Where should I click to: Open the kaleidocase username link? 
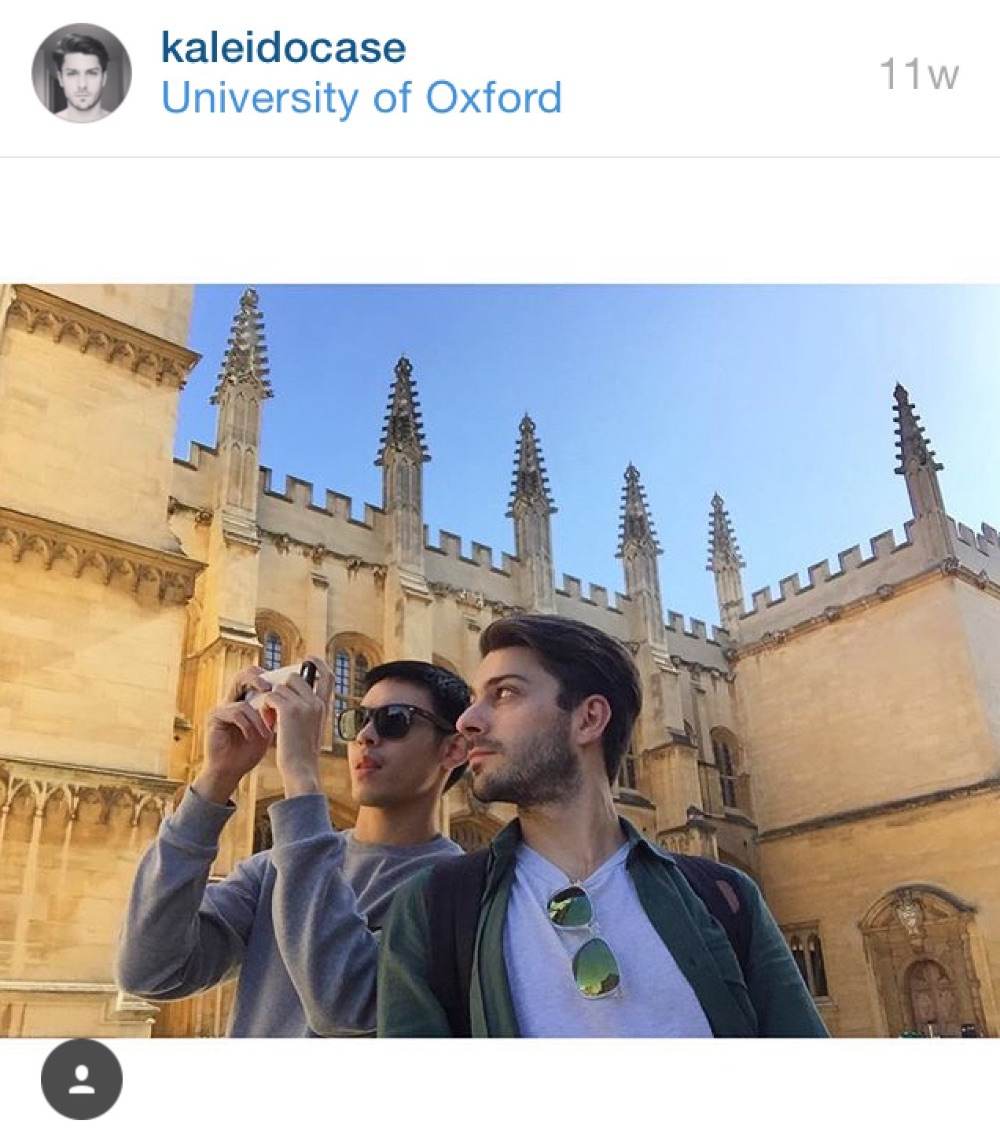point(283,47)
